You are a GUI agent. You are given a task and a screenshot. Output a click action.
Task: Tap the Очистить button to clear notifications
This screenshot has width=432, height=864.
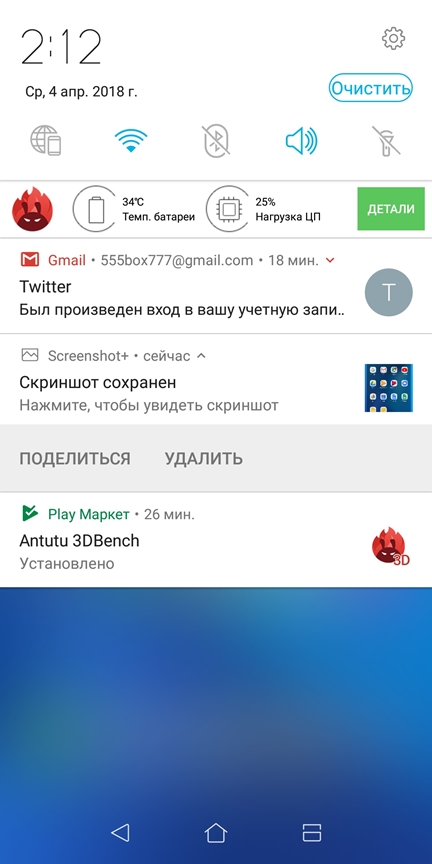pyautogui.click(x=371, y=88)
